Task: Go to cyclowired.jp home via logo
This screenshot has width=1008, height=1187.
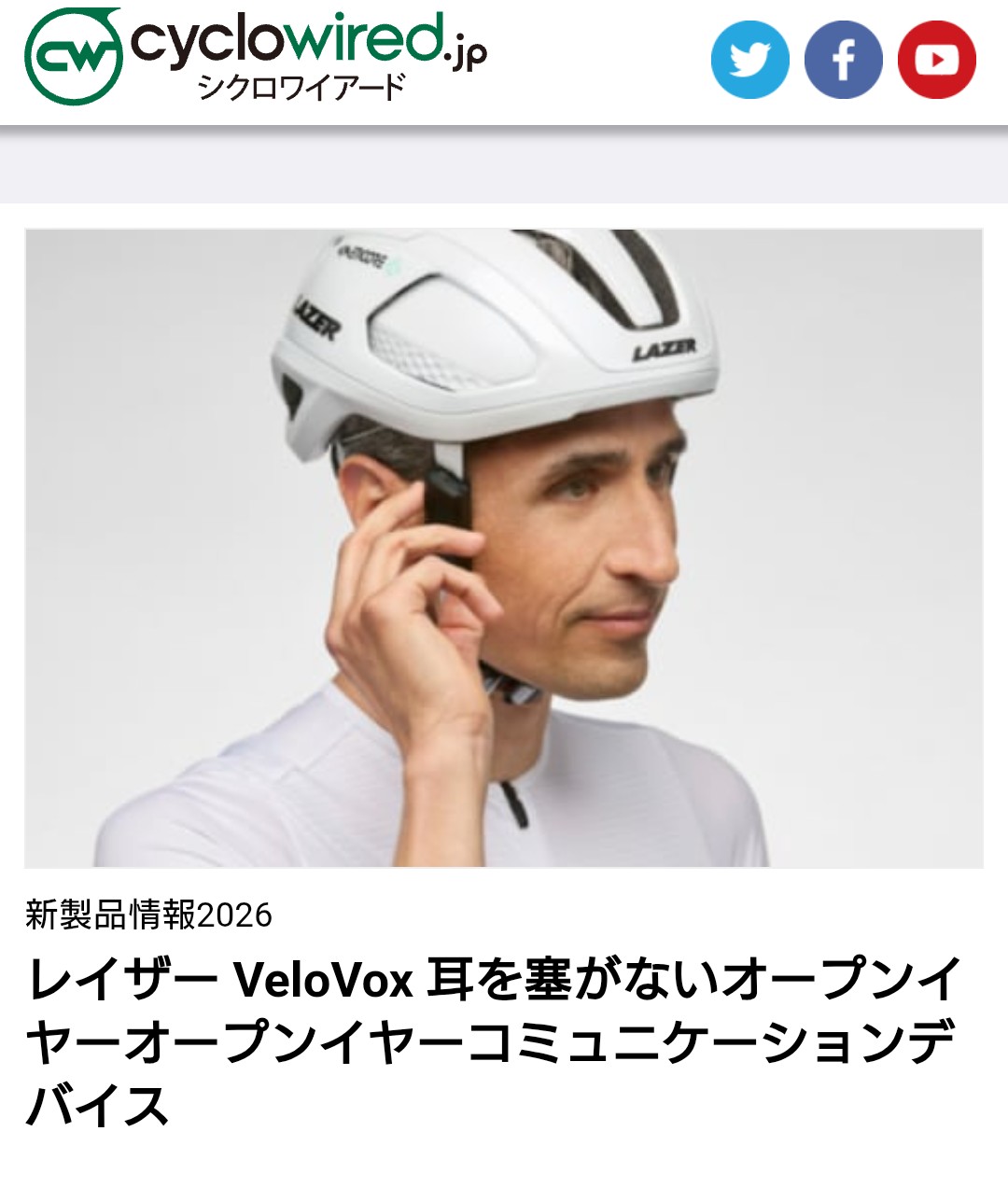Action: [x=256, y=57]
